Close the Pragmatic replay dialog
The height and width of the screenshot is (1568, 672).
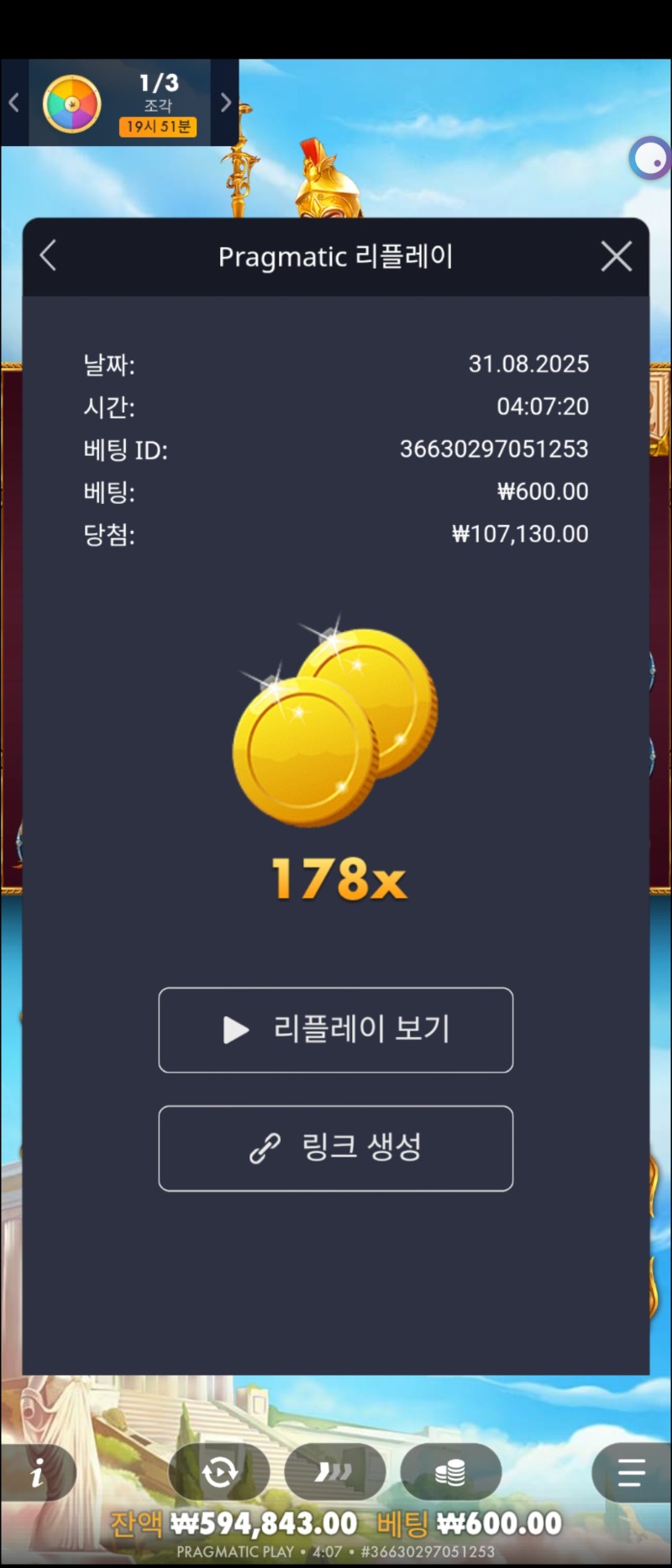(617, 256)
